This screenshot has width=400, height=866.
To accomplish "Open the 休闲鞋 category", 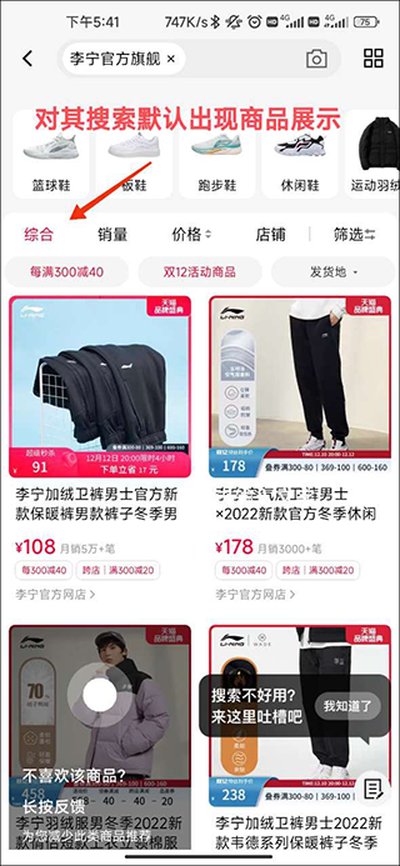I will 300,155.
